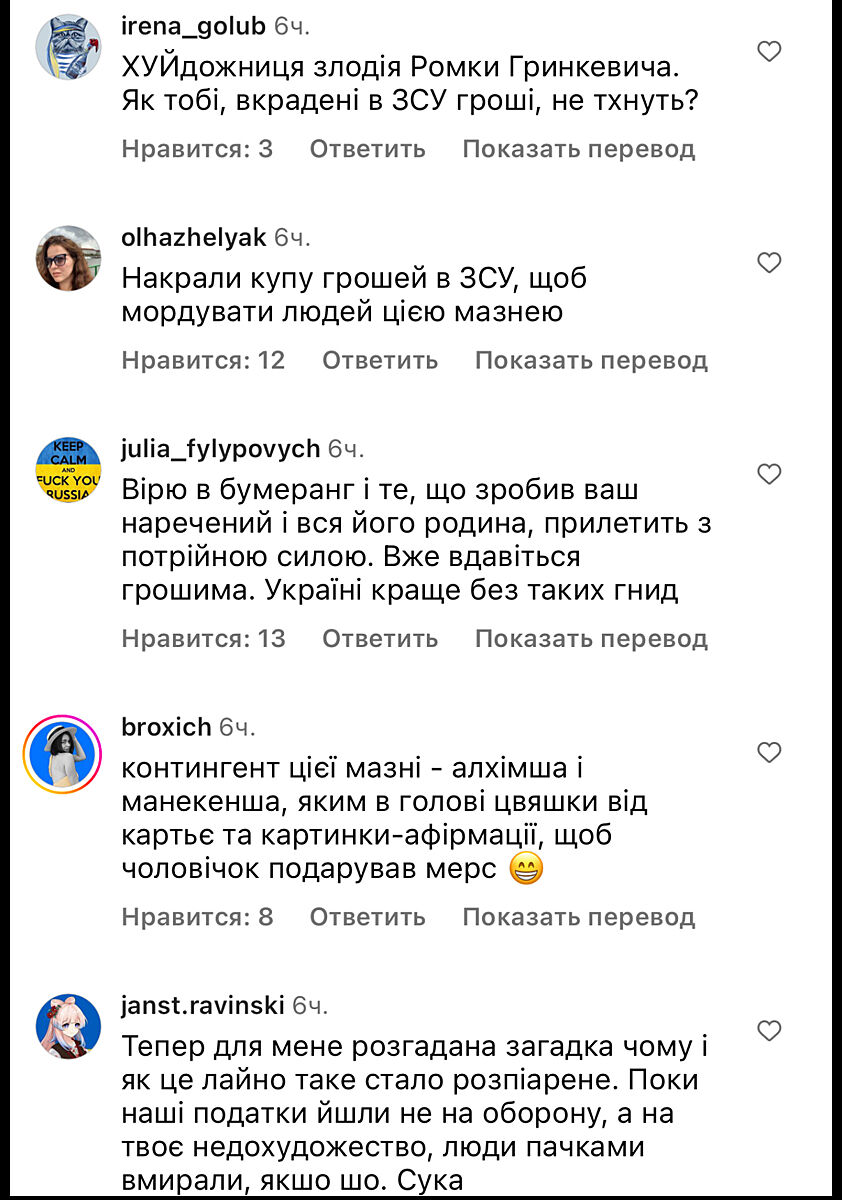Screen dimensions: 842x1200
Task: Like the comment by julia_fylypovych
Action: click(768, 474)
